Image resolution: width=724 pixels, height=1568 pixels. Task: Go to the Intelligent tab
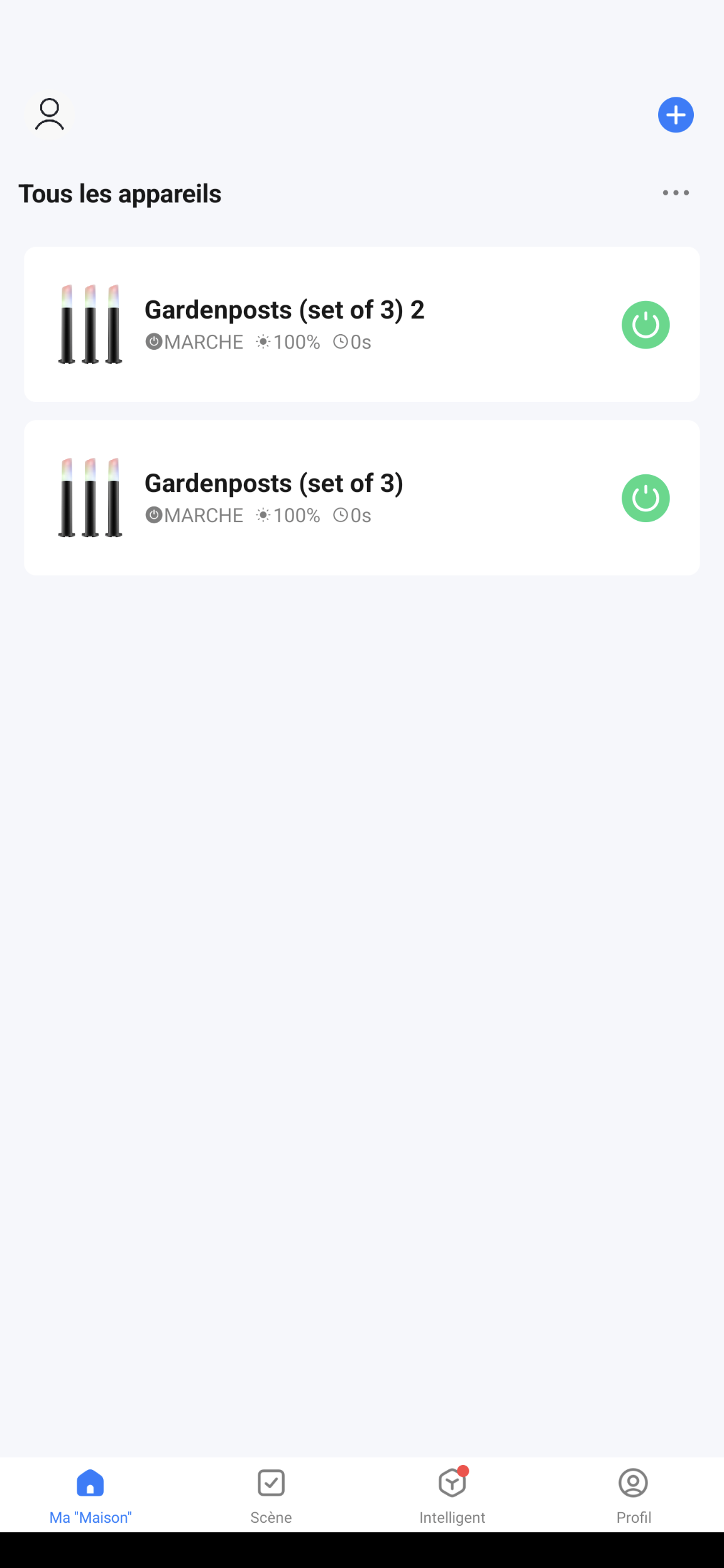(x=452, y=1496)
